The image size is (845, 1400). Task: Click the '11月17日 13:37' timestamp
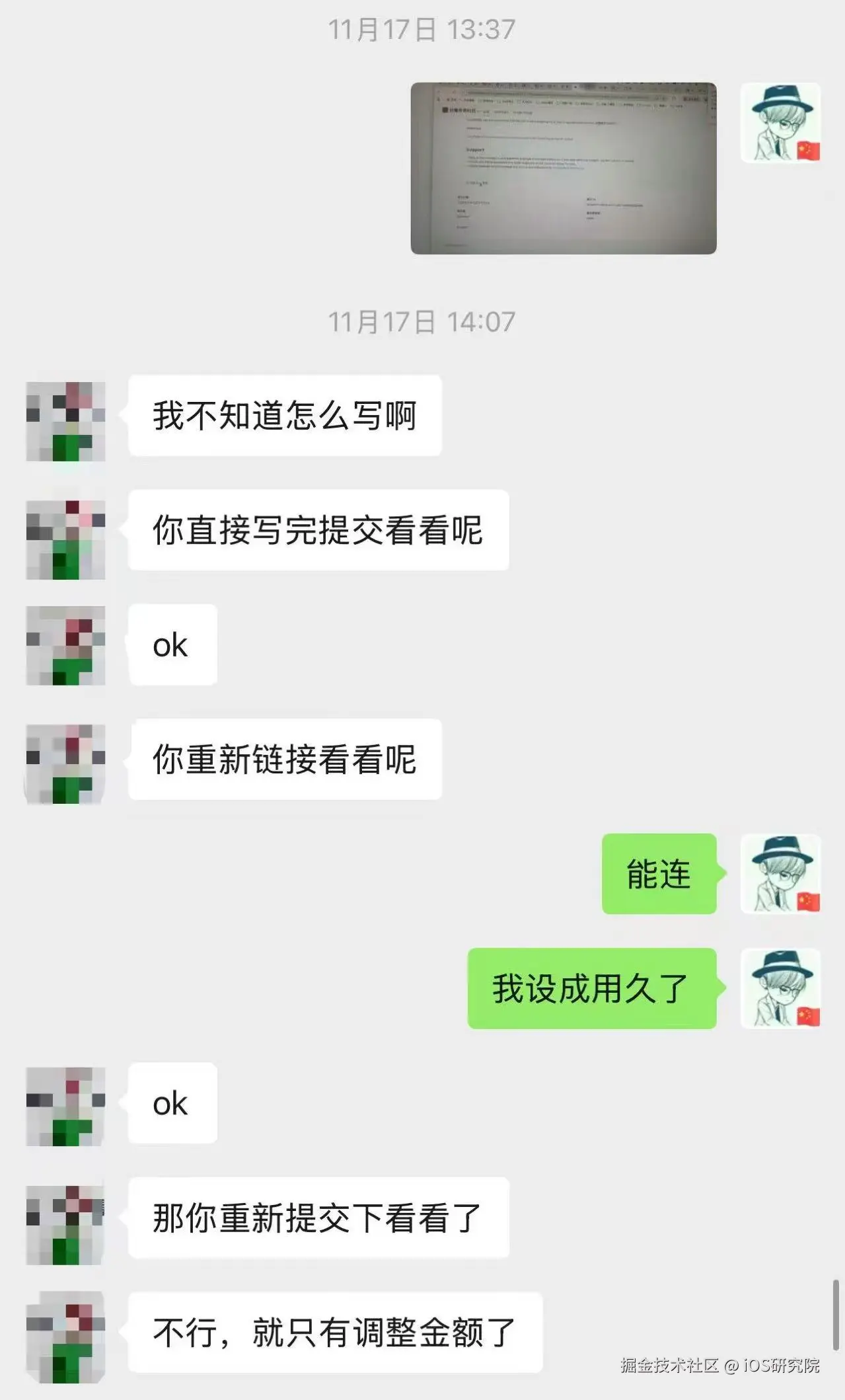point(422,28)
